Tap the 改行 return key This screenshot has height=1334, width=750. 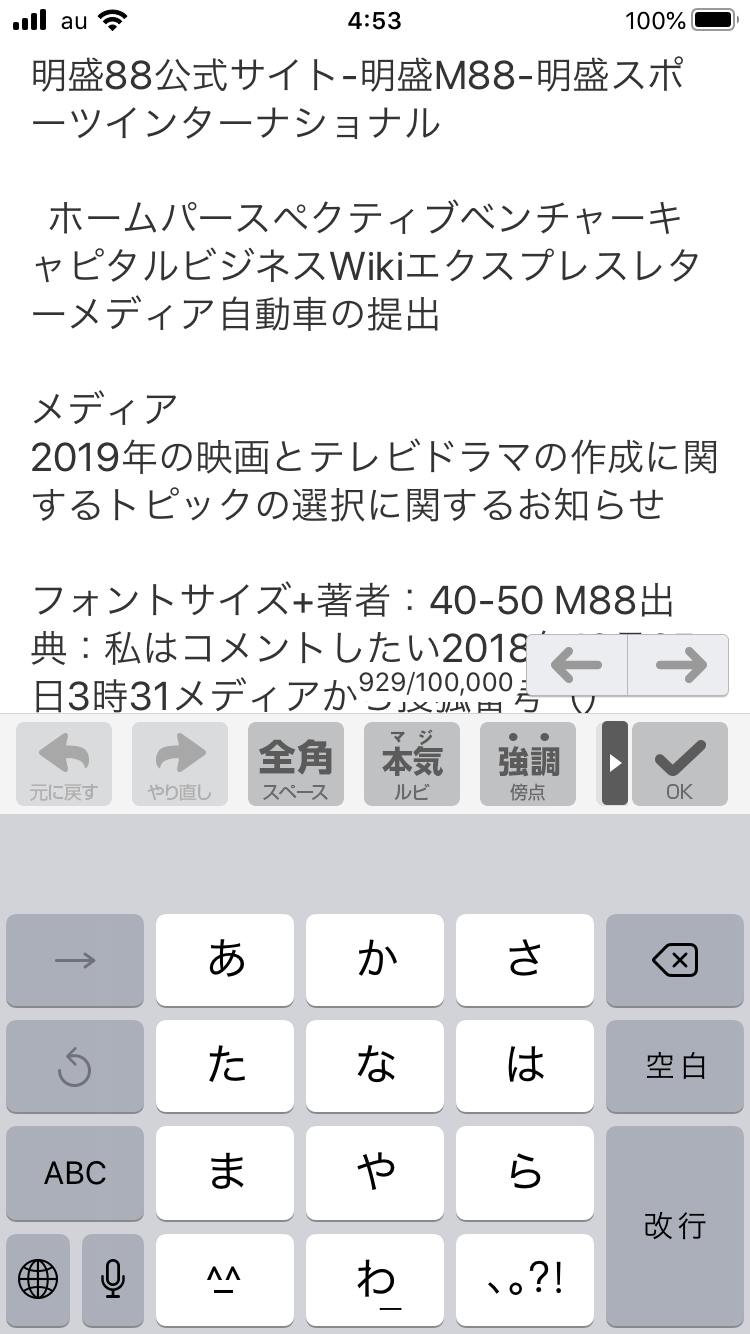675,1226
